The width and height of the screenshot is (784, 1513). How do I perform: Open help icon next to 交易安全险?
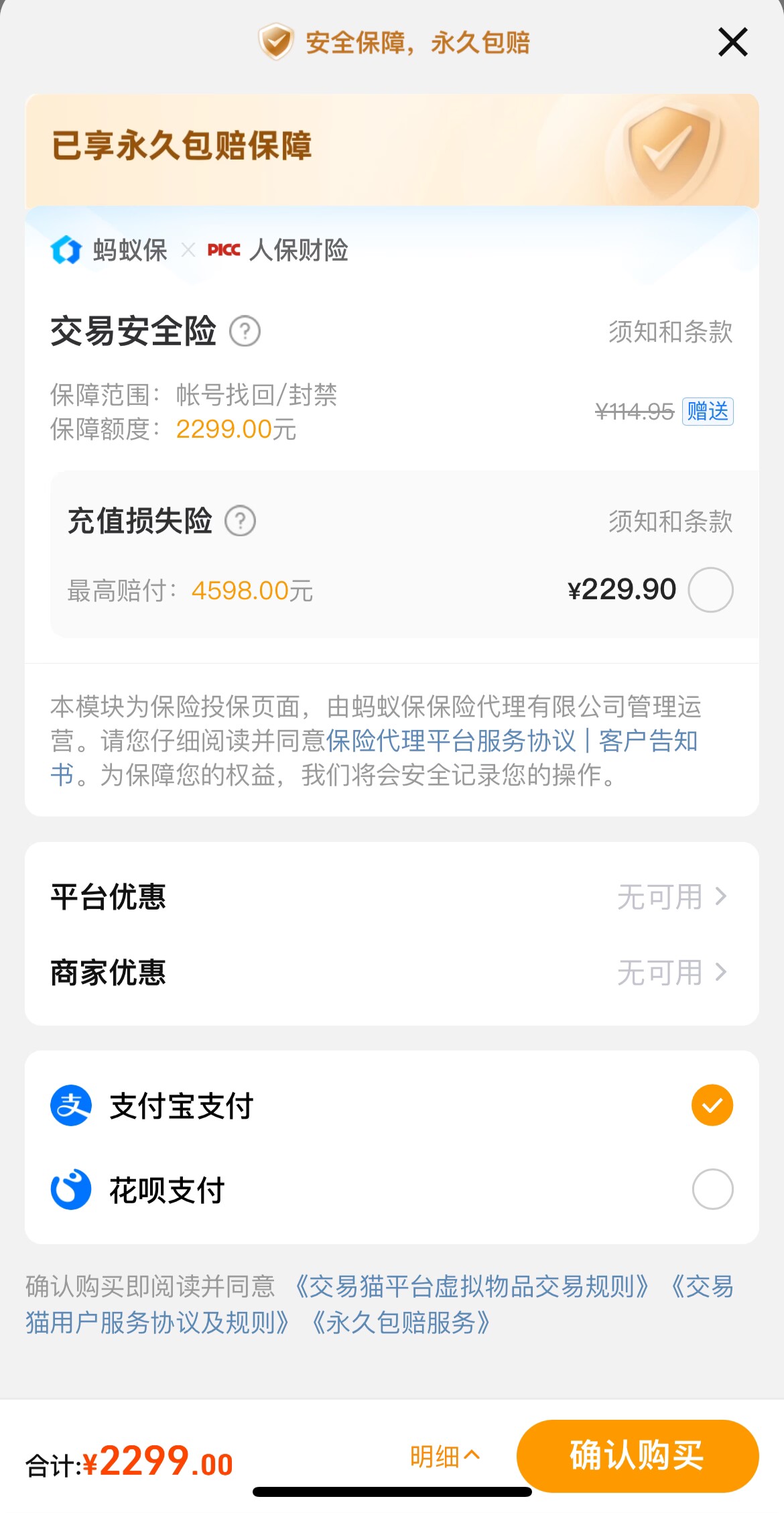click(x=245, y=331)
